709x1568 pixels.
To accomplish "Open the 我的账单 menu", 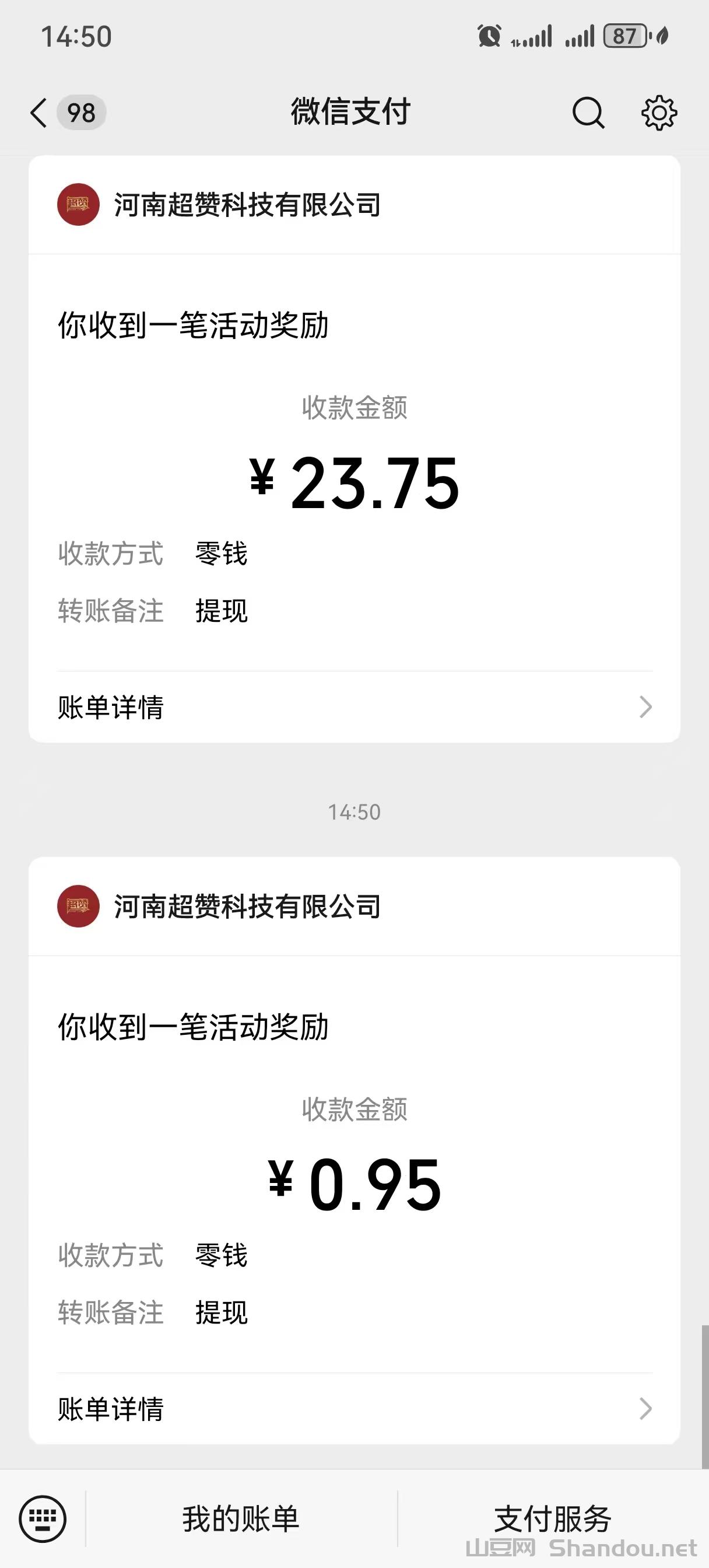I will pyautogui.click(x=241, y=1518).
